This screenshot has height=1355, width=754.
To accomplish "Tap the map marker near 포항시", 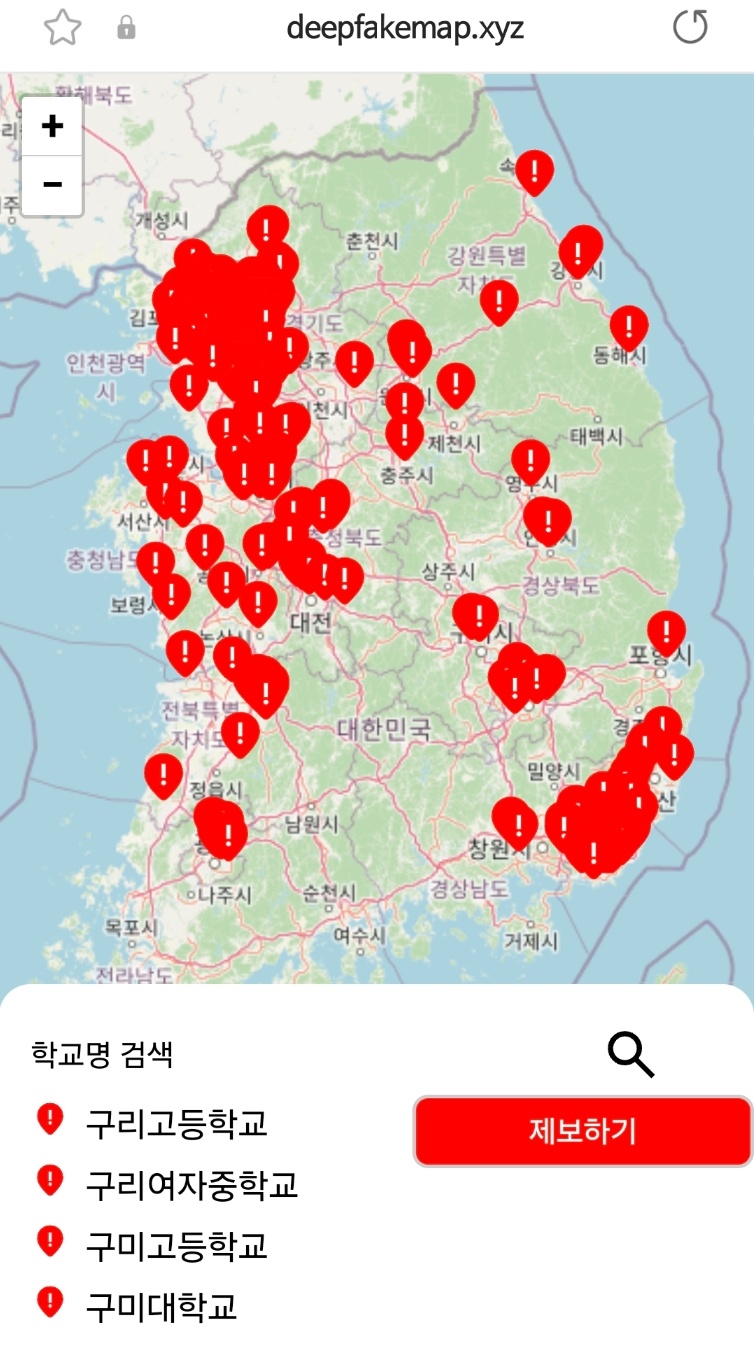I will click(666, 633).
